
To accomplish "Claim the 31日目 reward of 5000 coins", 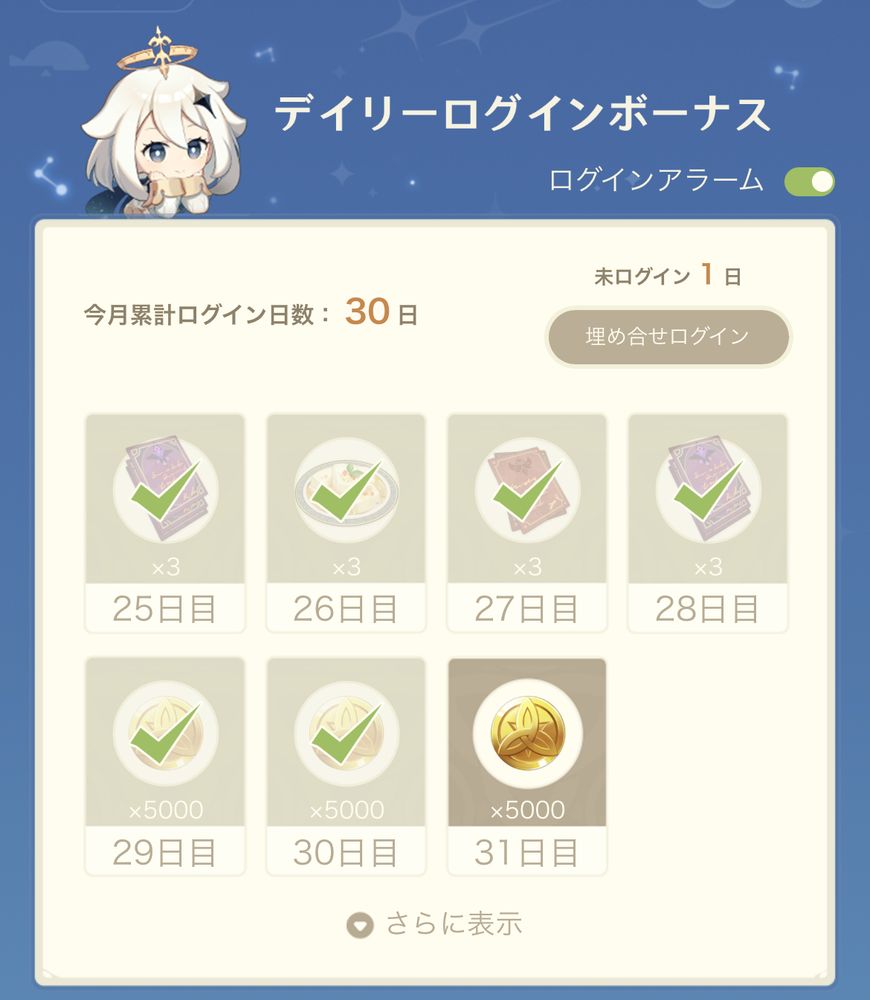I will coord(527,766).
